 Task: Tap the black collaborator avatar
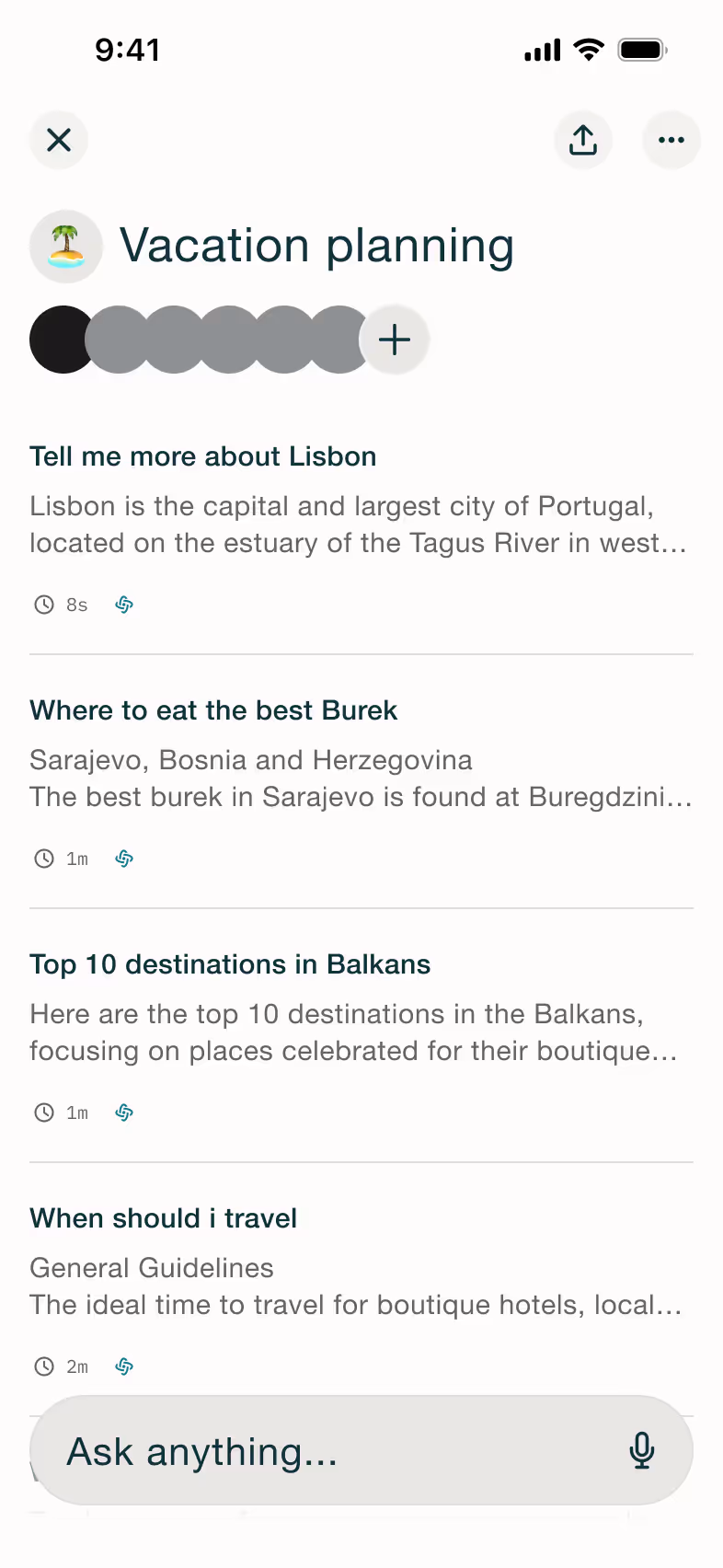pos(59,340)
